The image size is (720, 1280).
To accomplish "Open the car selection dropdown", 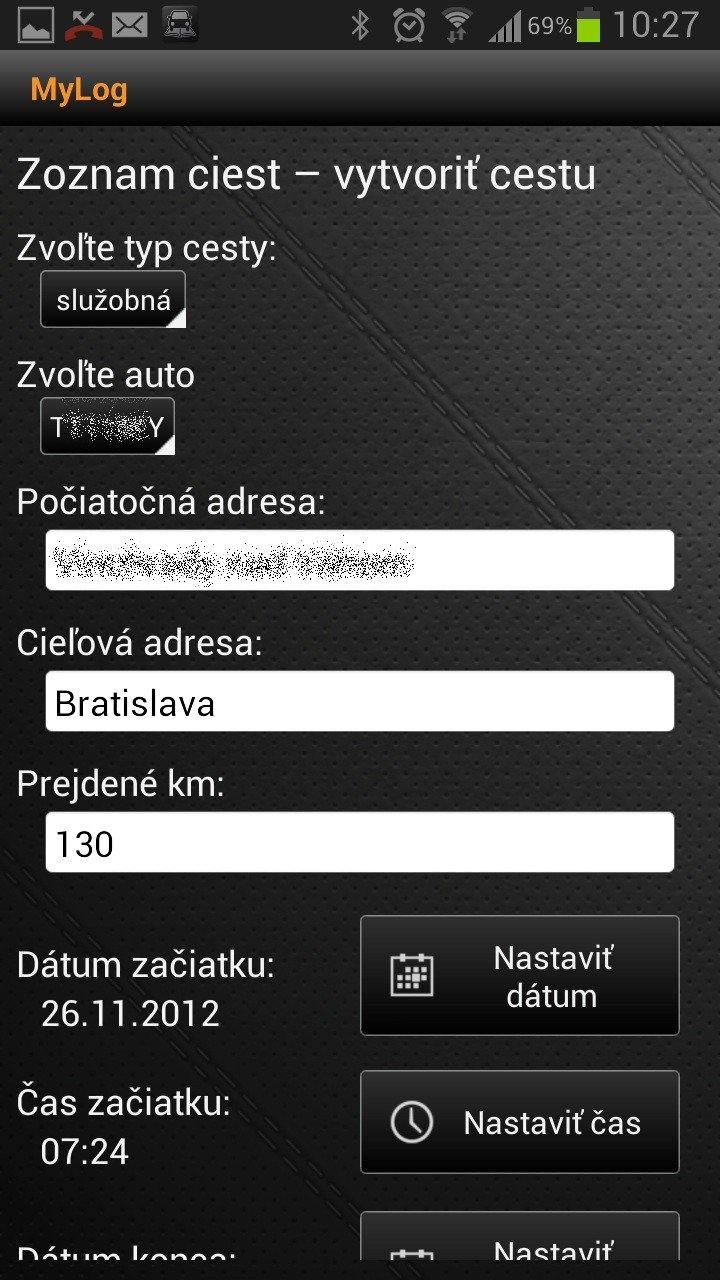I will (108, 427).
